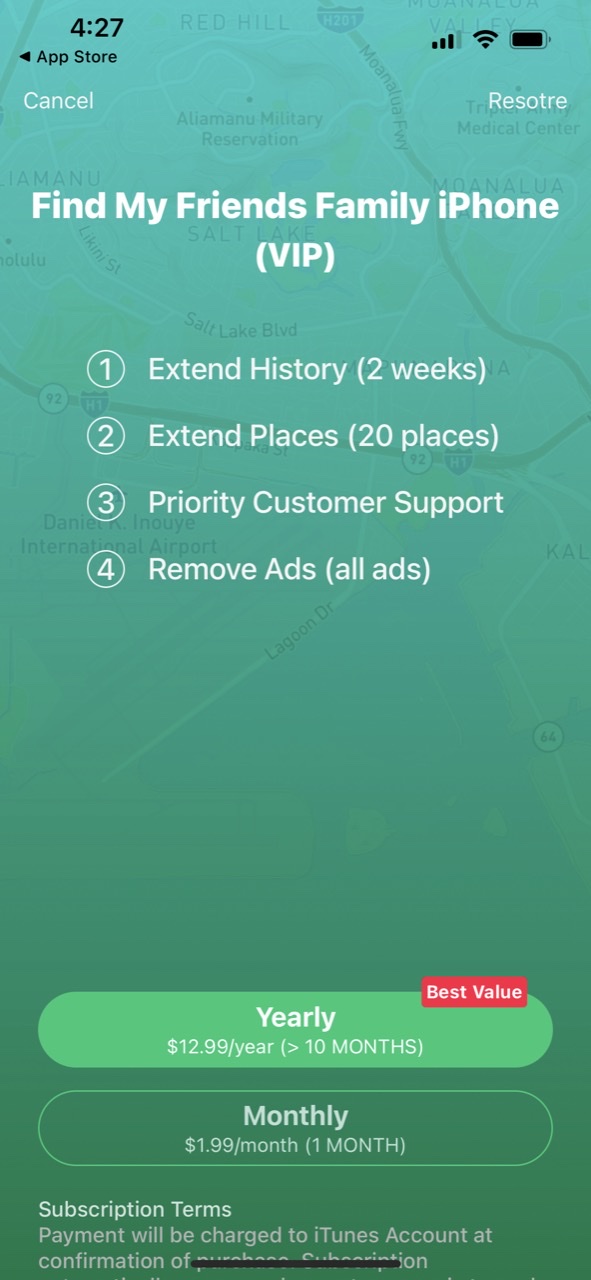
Task: Choose the Monthly $1.99 plan
Action: (295, 1128)
